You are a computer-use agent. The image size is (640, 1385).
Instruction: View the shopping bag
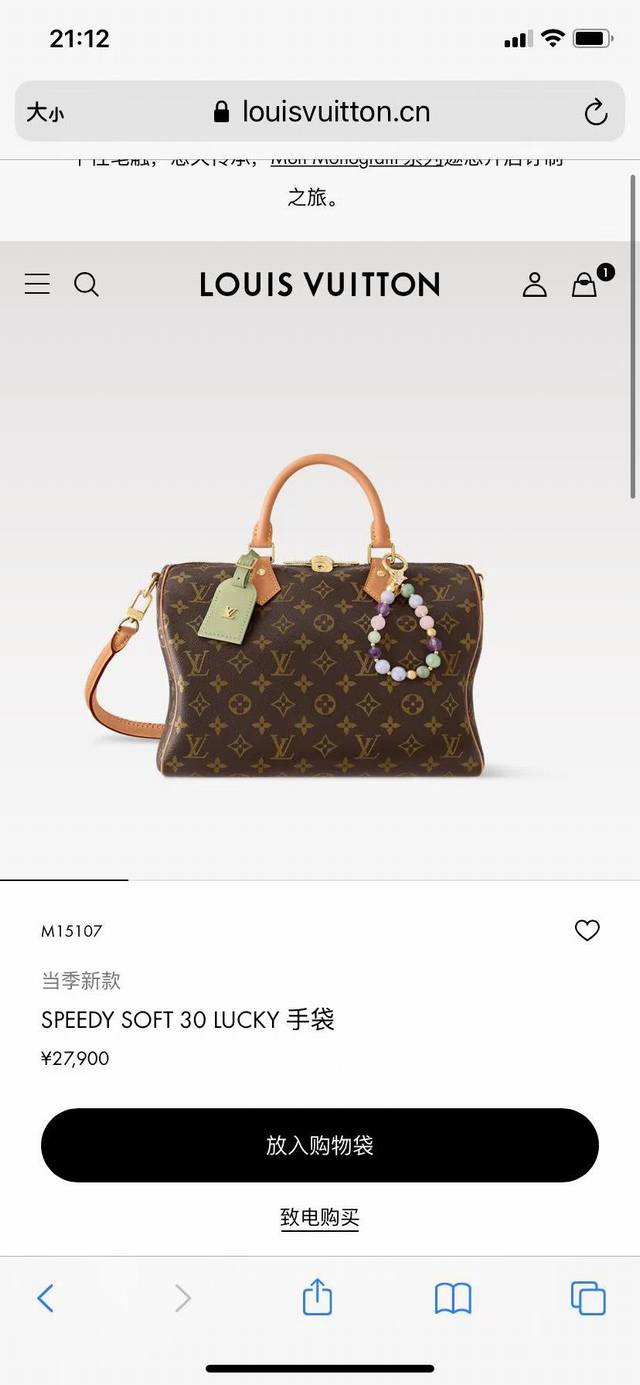(585, 285)
